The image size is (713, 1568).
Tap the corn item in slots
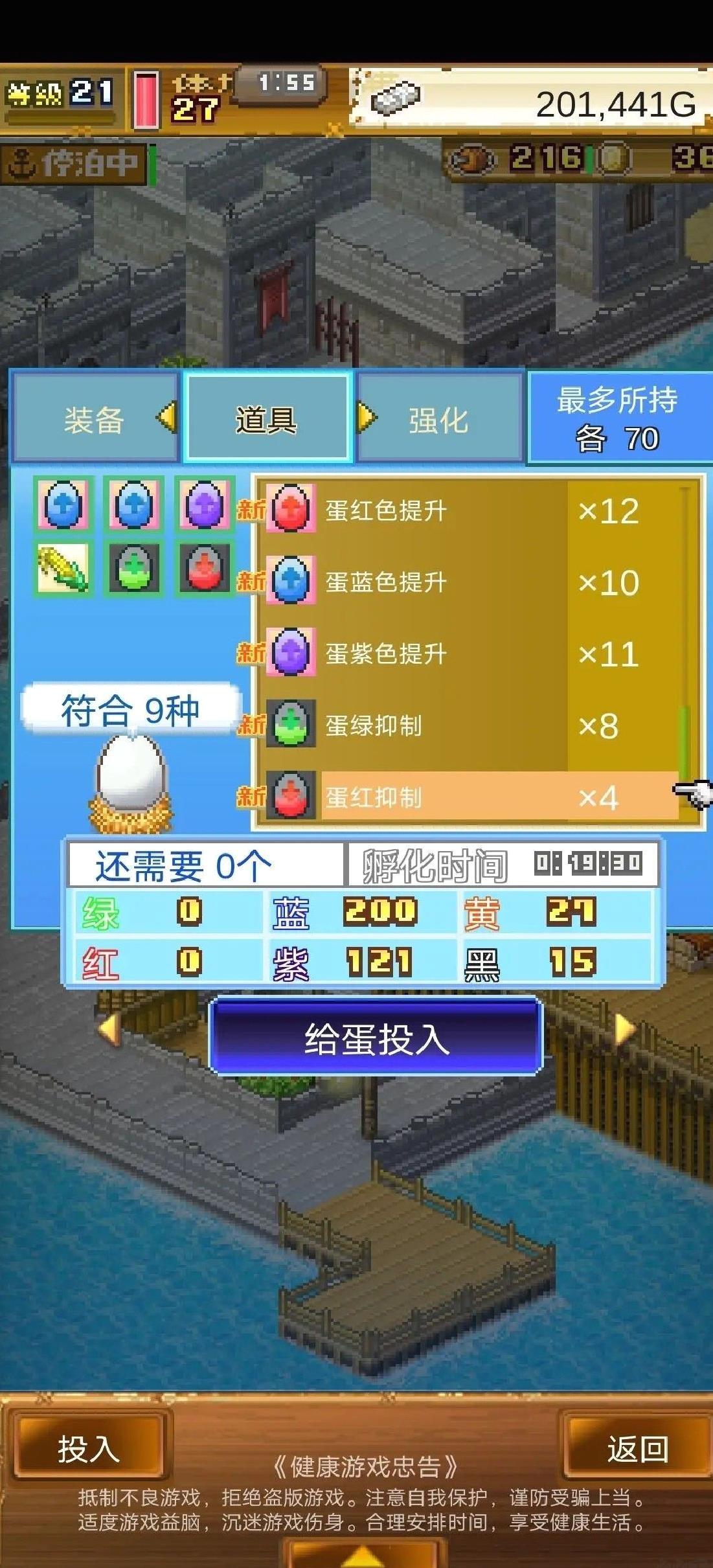click(62, 568)
